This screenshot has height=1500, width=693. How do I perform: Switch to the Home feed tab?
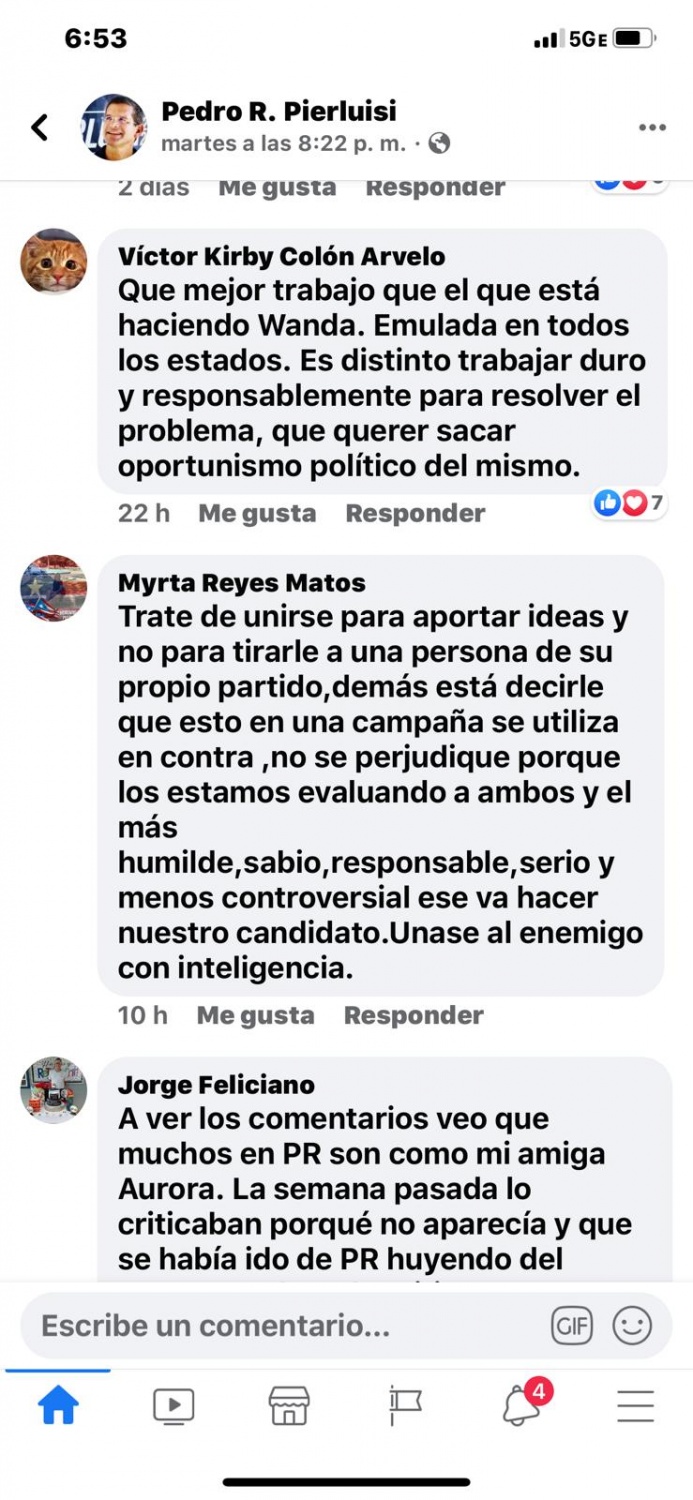coord(58,1406)
